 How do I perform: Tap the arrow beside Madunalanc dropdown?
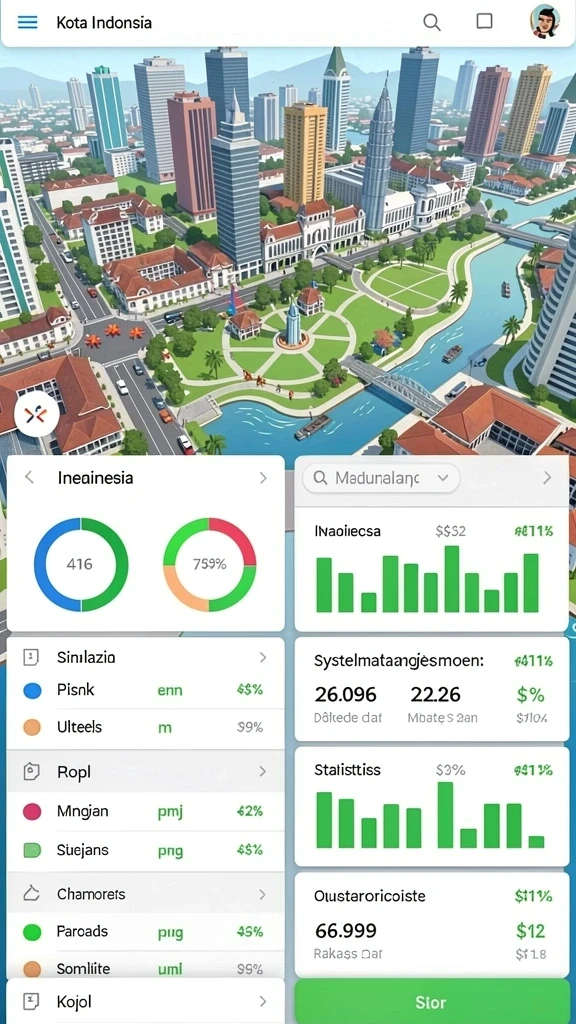click(x=547, y=478)
